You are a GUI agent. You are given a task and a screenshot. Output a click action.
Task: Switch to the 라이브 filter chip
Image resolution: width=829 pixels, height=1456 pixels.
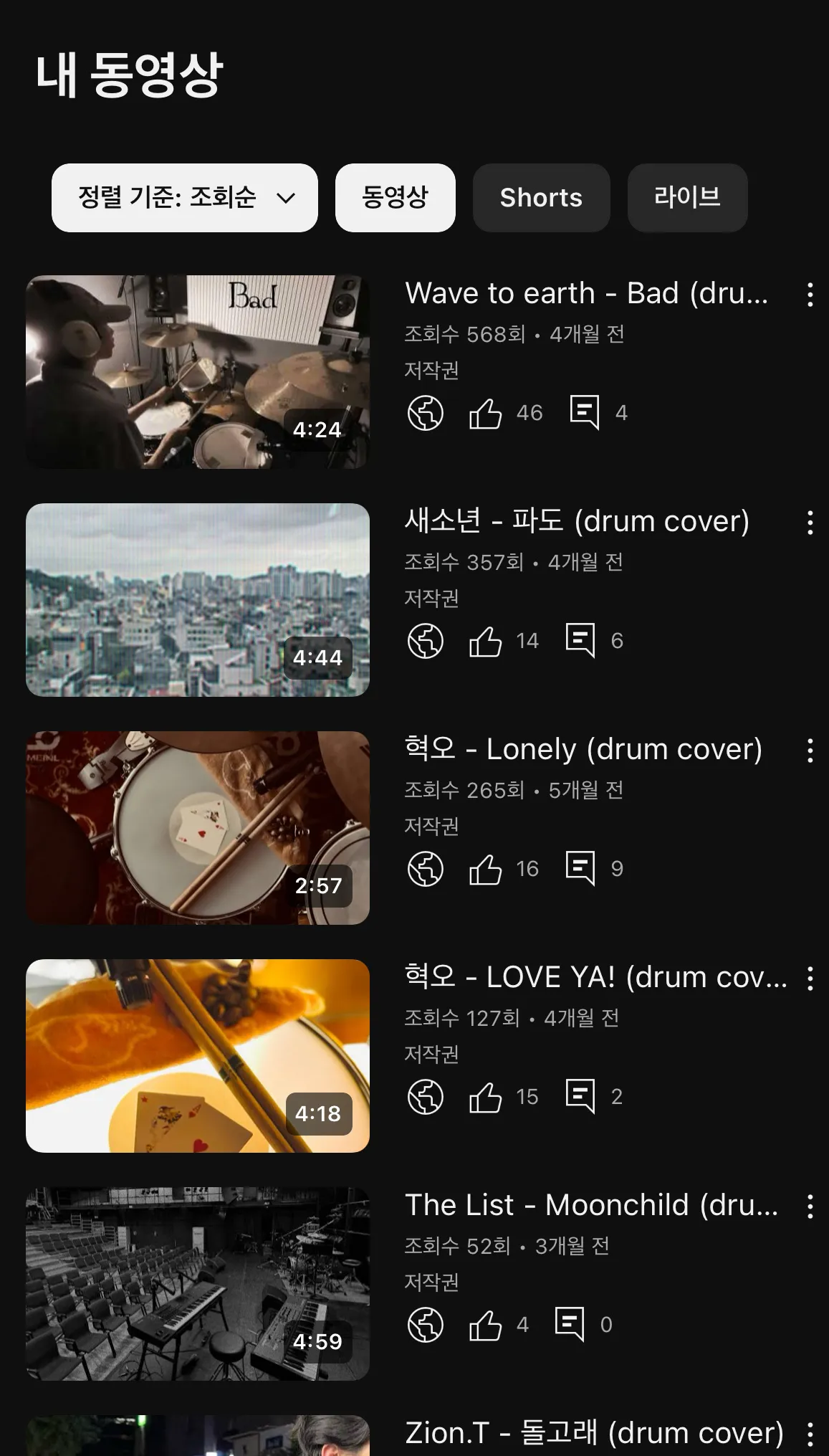[687, 198]
